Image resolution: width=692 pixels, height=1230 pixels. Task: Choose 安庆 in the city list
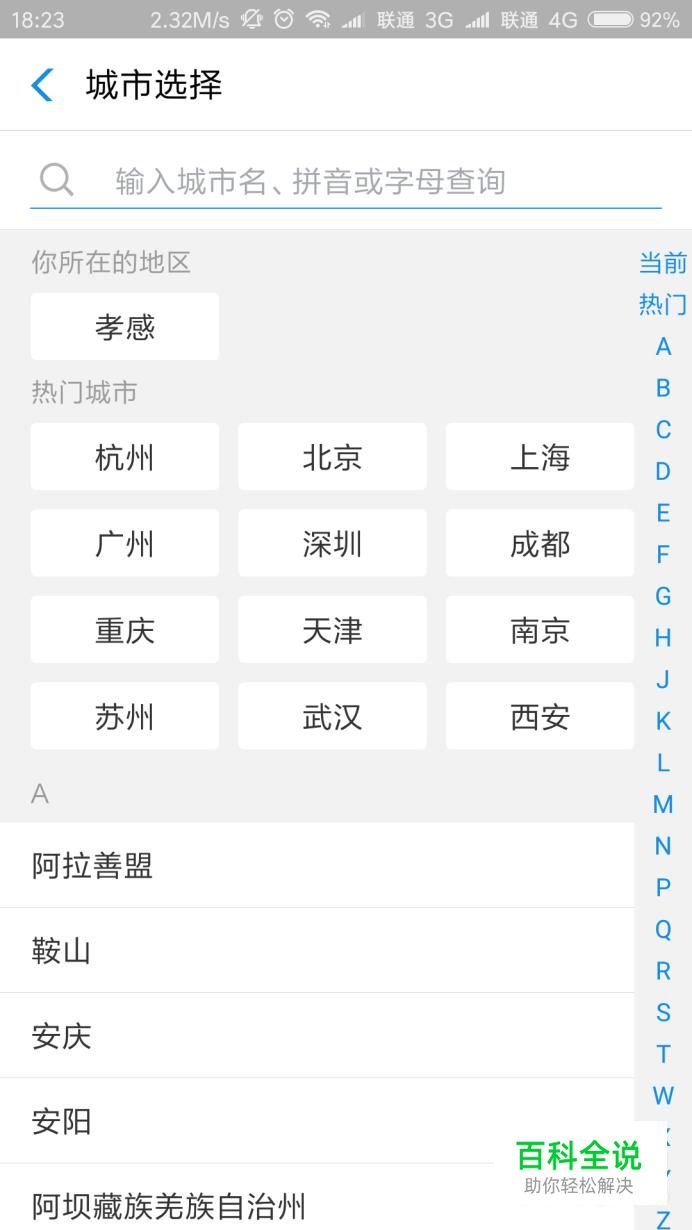coord(317,1035)
